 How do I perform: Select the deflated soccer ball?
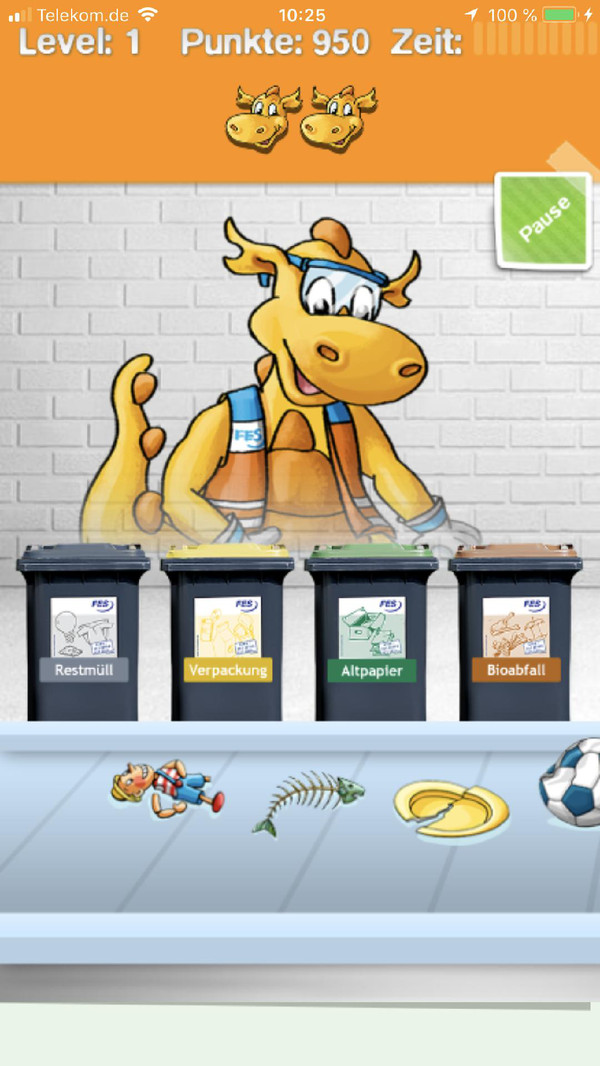(x=574, y=782)
